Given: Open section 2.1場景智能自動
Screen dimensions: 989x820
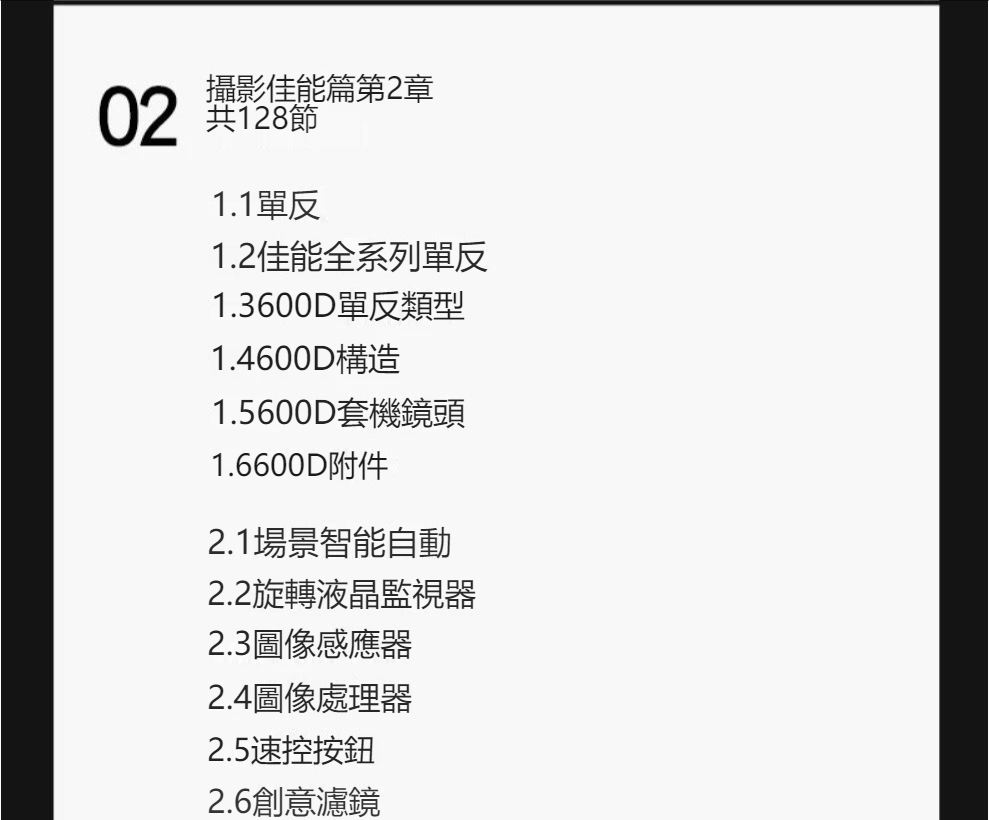Looking at the screenshot, I should pos(330,544).
